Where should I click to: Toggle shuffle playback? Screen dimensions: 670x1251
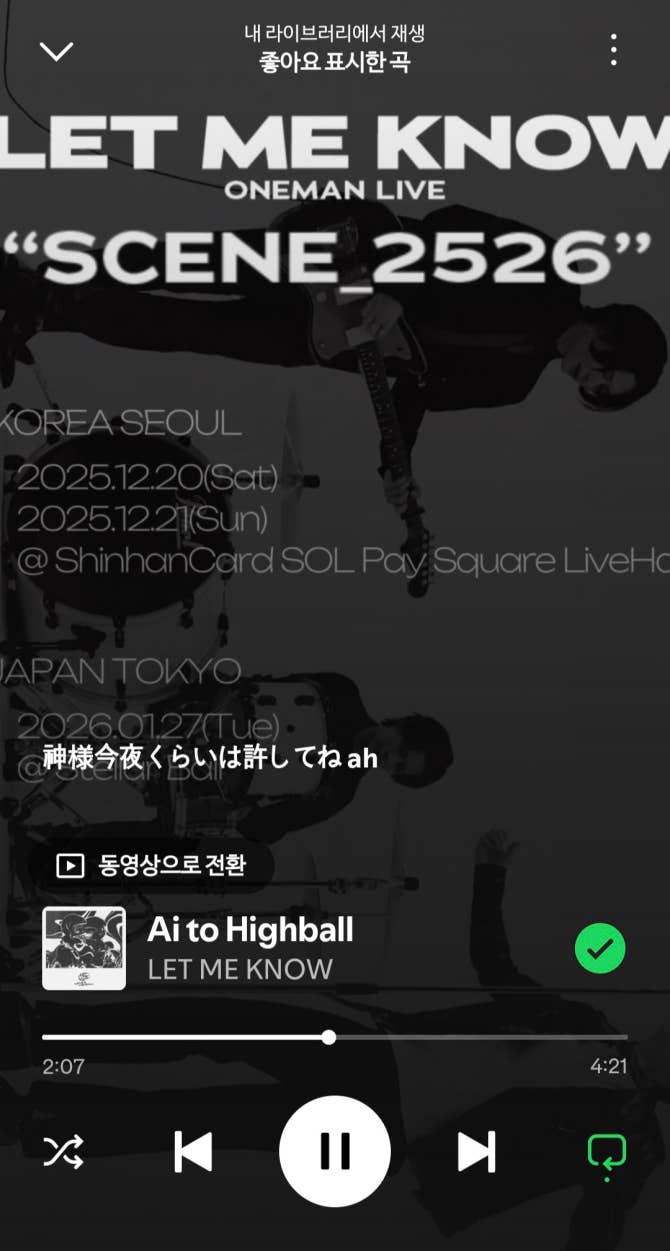[x=64, y=1152]
